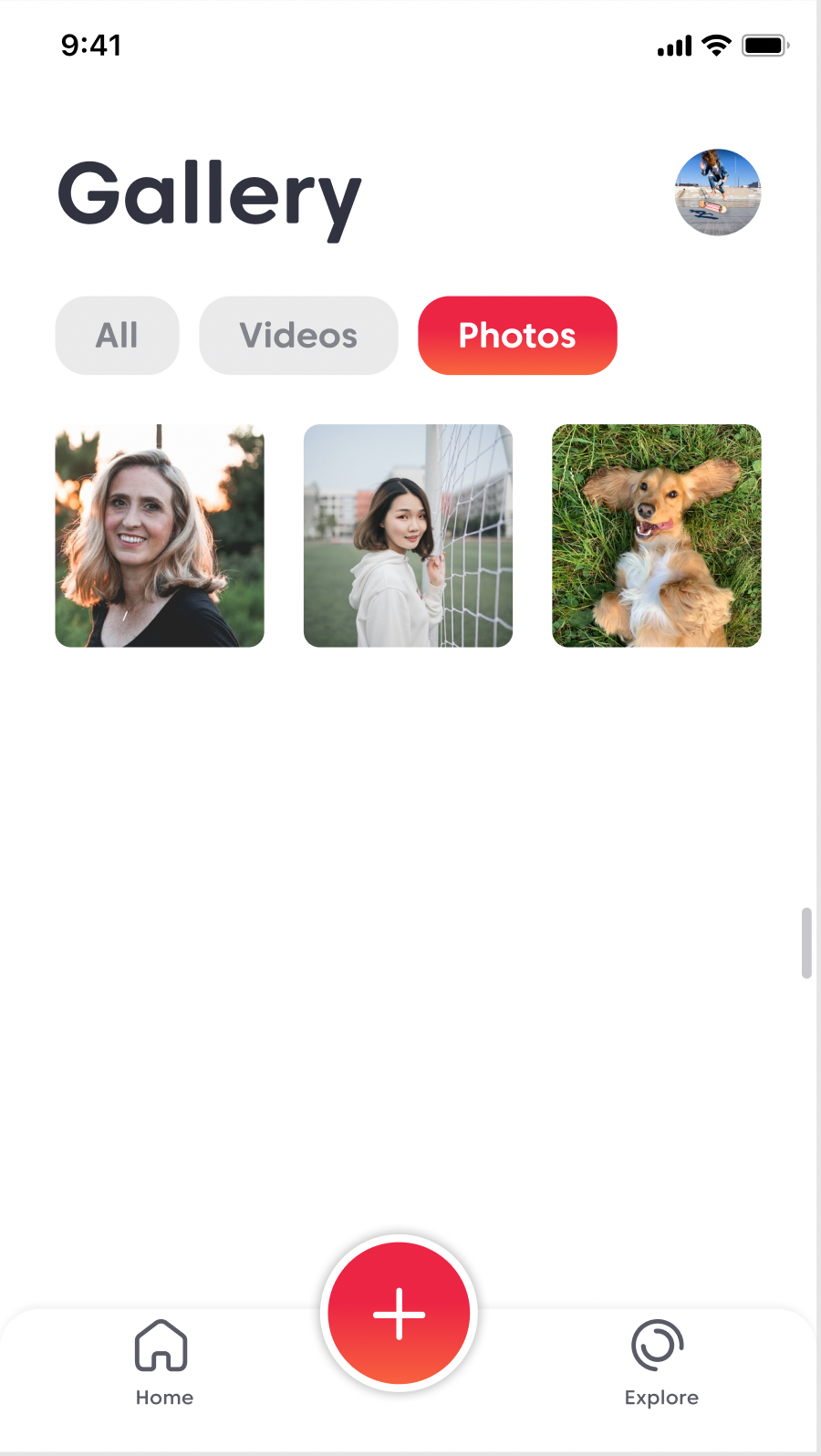Screen dimensions: 821x1456
Task: Select the Photos filter chip
Action: [x=517, y=336]
